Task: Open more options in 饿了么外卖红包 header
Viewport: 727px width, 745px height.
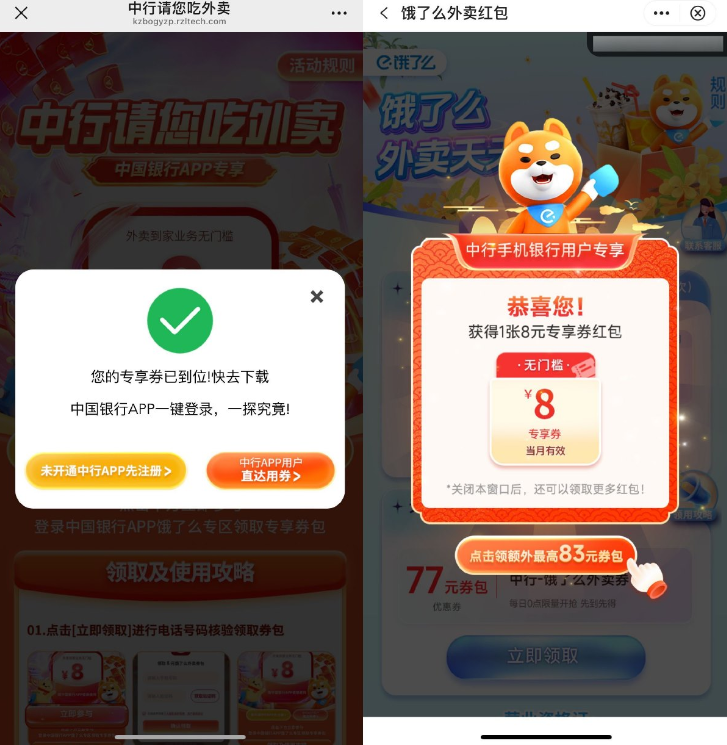Action: 661,13
